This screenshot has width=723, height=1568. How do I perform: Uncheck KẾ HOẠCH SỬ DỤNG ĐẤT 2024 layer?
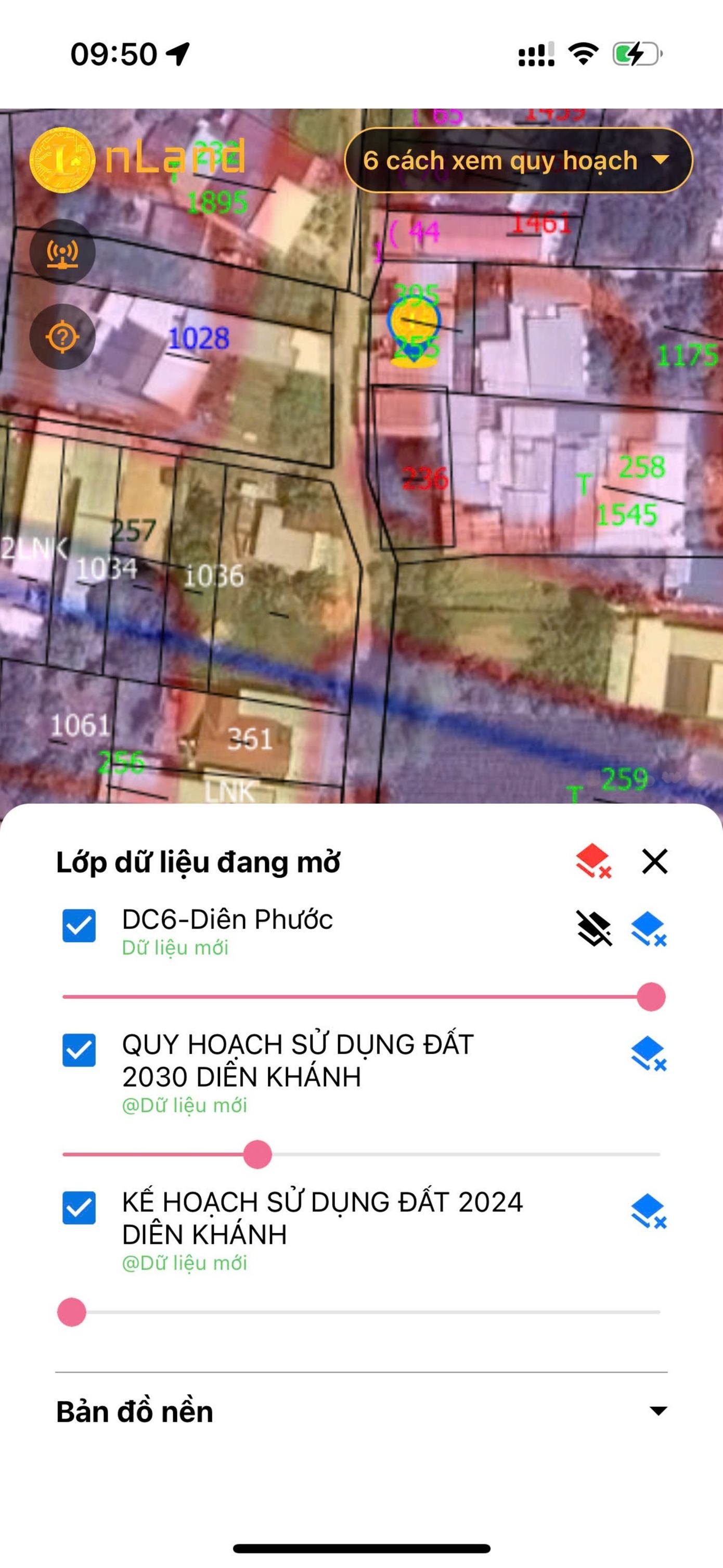[79, 1207]
